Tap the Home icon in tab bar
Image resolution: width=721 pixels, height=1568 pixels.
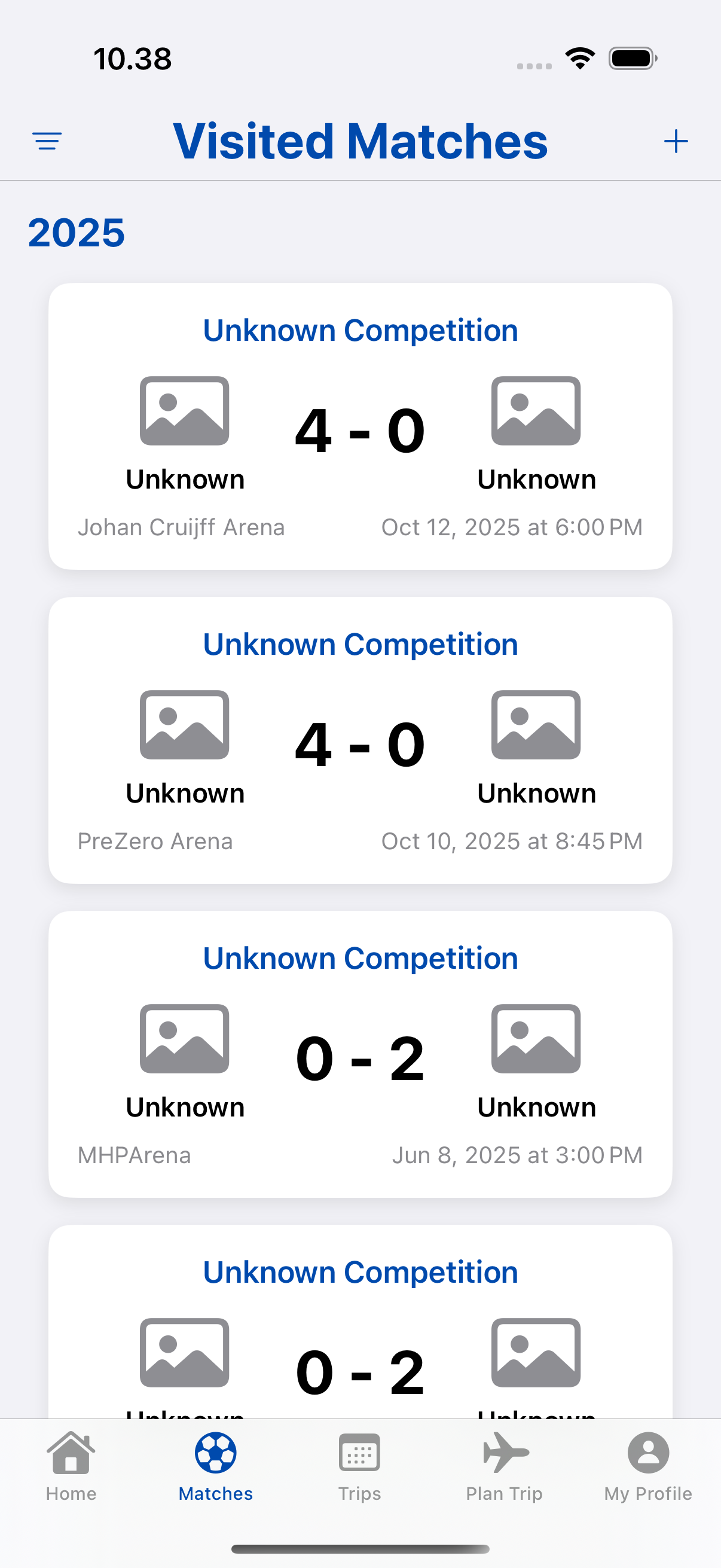[71, 1454]
